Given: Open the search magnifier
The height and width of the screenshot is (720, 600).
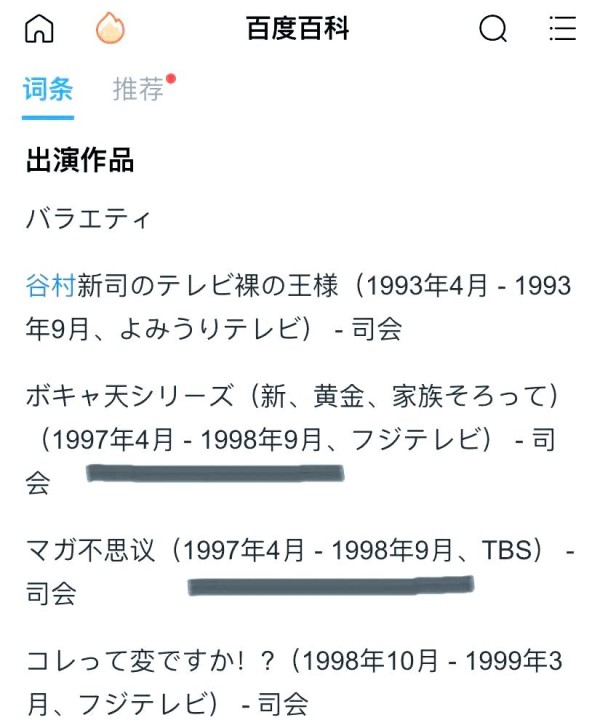Looking at the screenshot, I should [493, 29].
